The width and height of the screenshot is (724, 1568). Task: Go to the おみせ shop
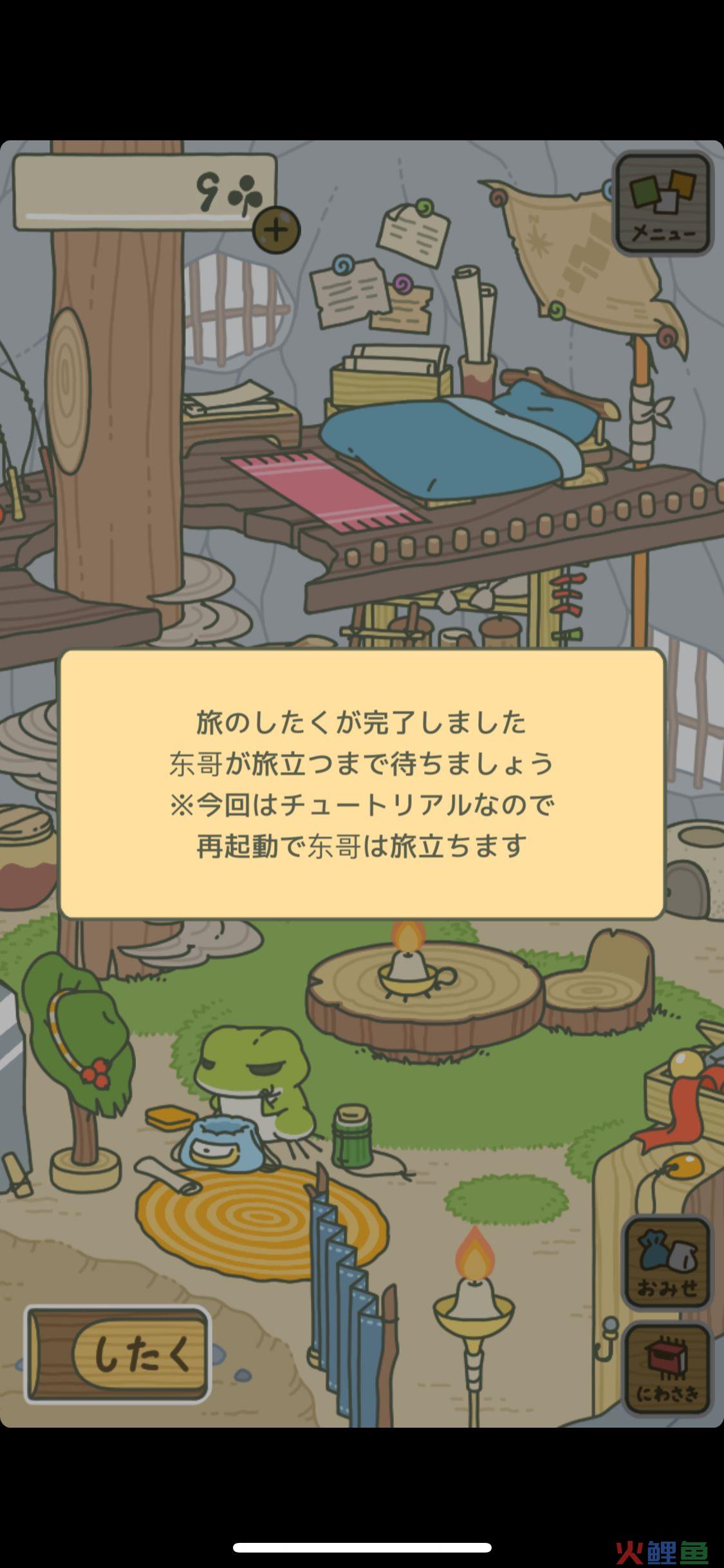pyautogui.click(x=667, y=1263)
